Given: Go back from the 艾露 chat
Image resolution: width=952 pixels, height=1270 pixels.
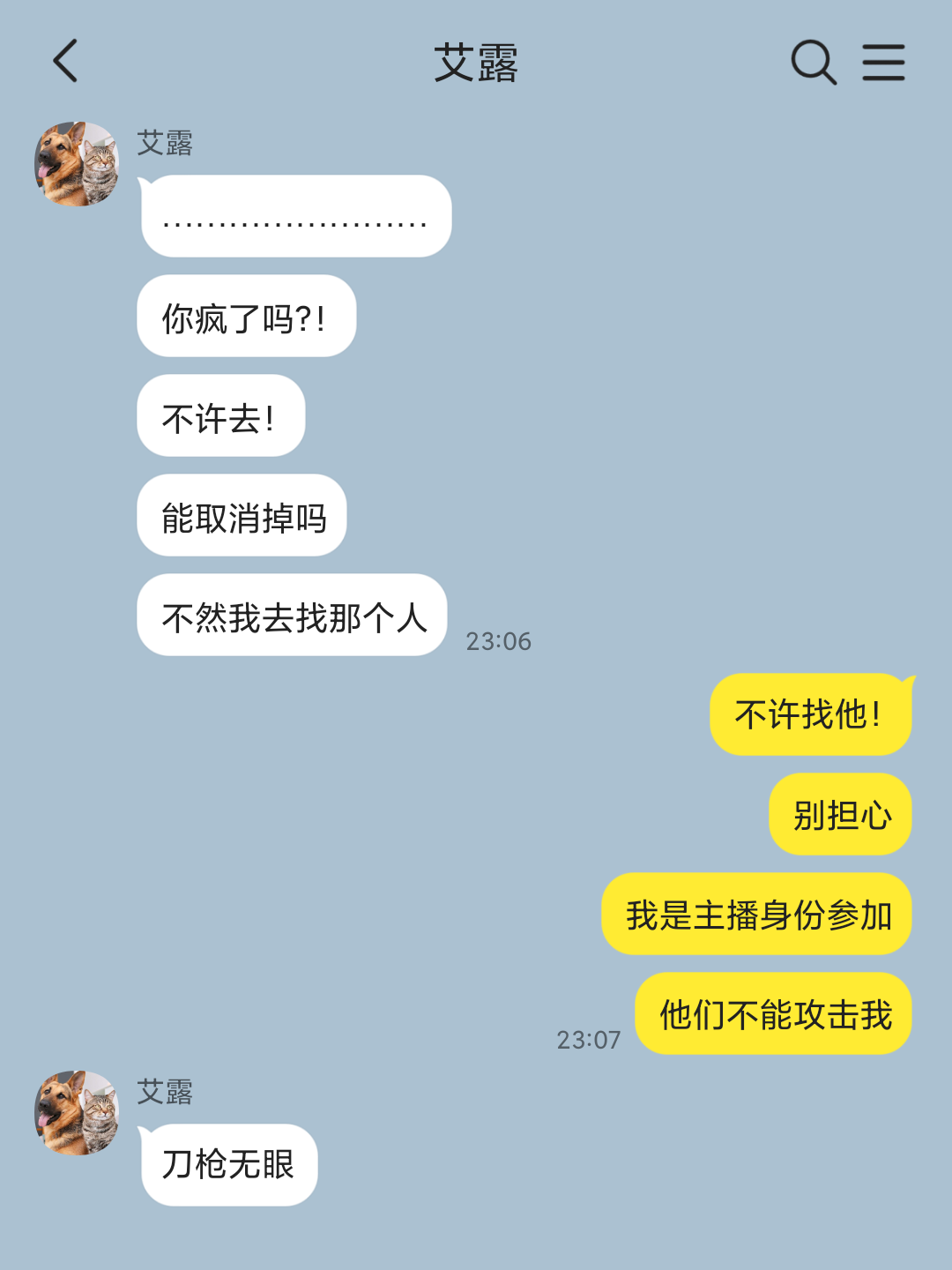Looking at the screenshot, I should [x=66, y=61].
